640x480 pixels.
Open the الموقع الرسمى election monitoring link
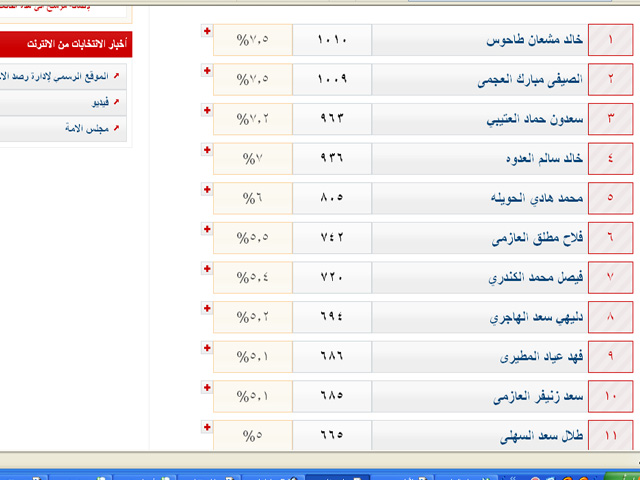[60, 76]
